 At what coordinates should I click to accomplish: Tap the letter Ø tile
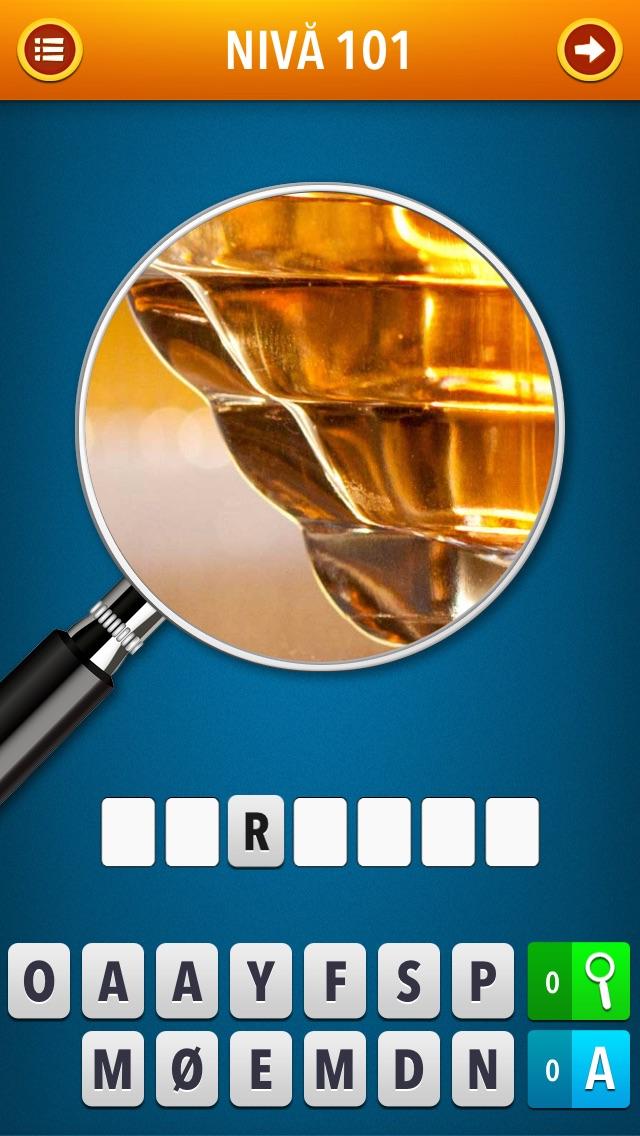point(187,1069)
